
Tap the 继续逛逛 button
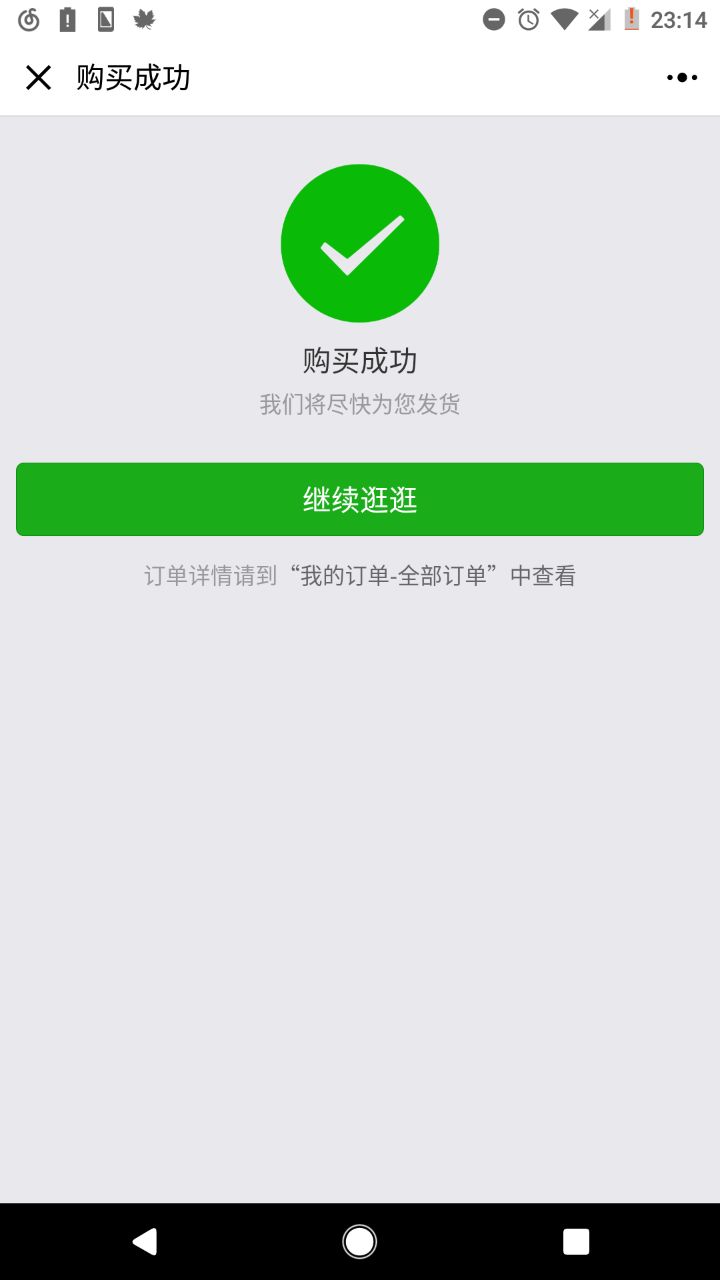click(360, 499)
